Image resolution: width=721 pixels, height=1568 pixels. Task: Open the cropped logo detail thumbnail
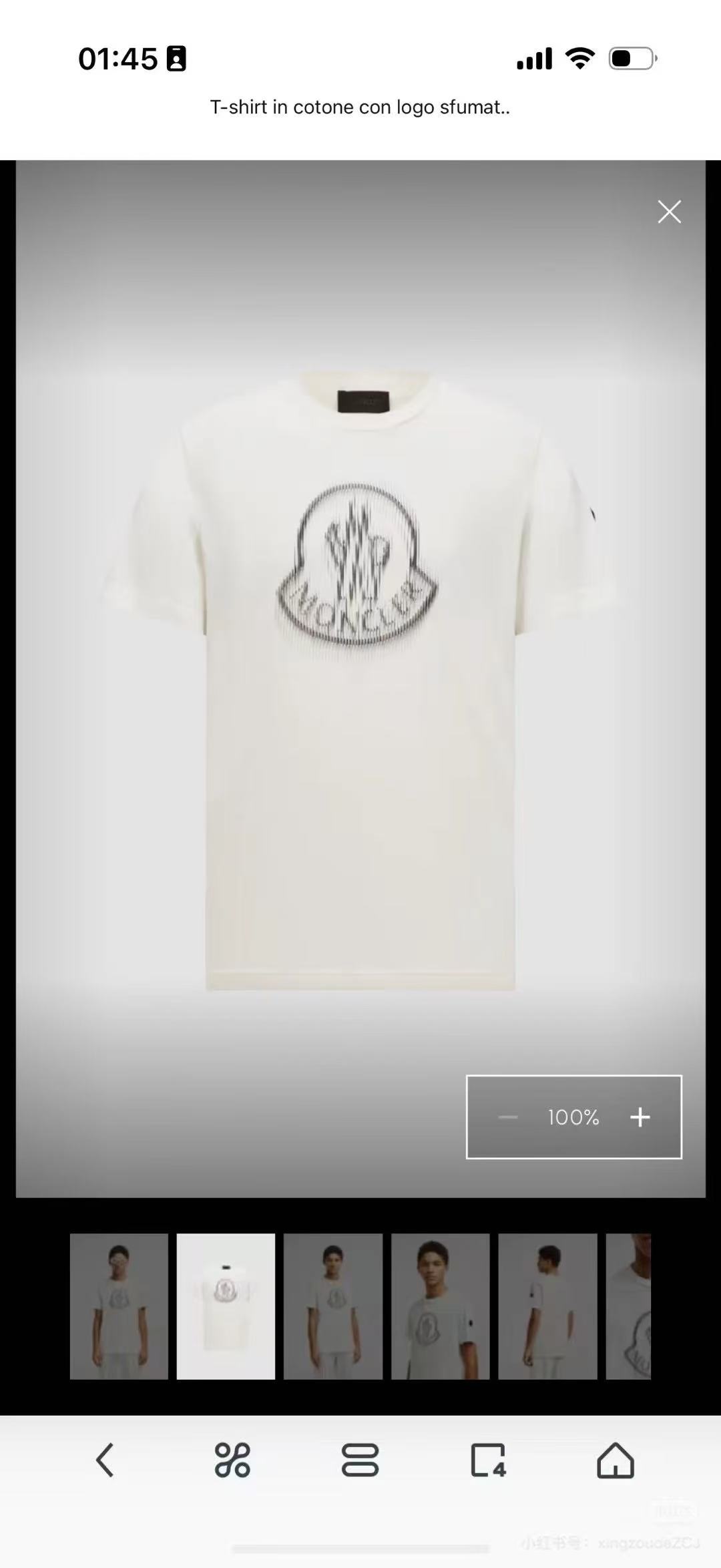point(628,1306)
